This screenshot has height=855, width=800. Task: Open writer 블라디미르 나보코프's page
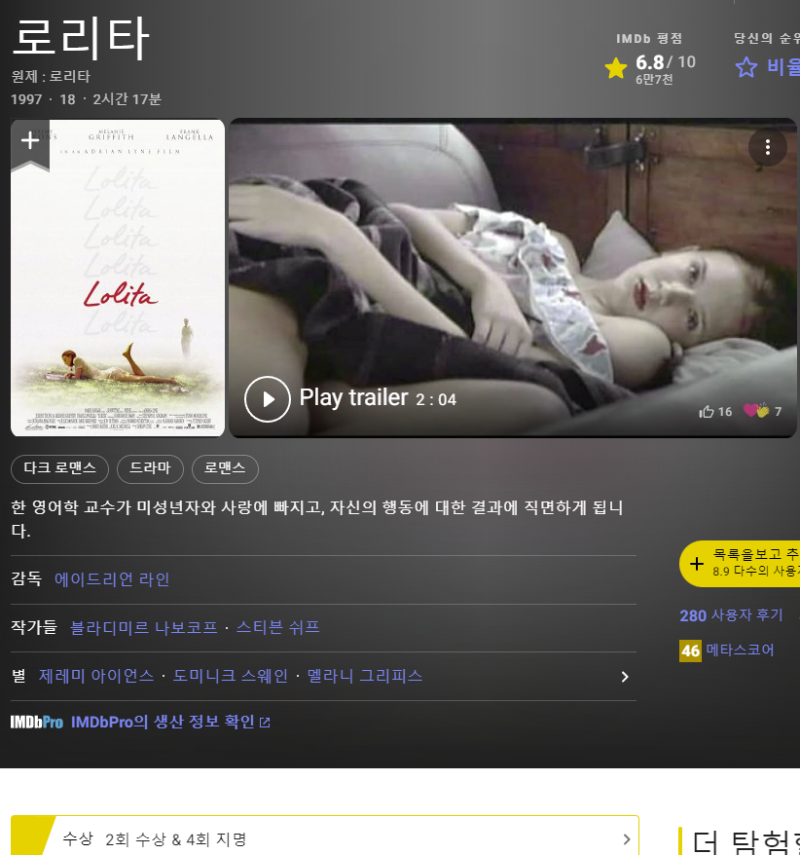click(x=144, y=627)
